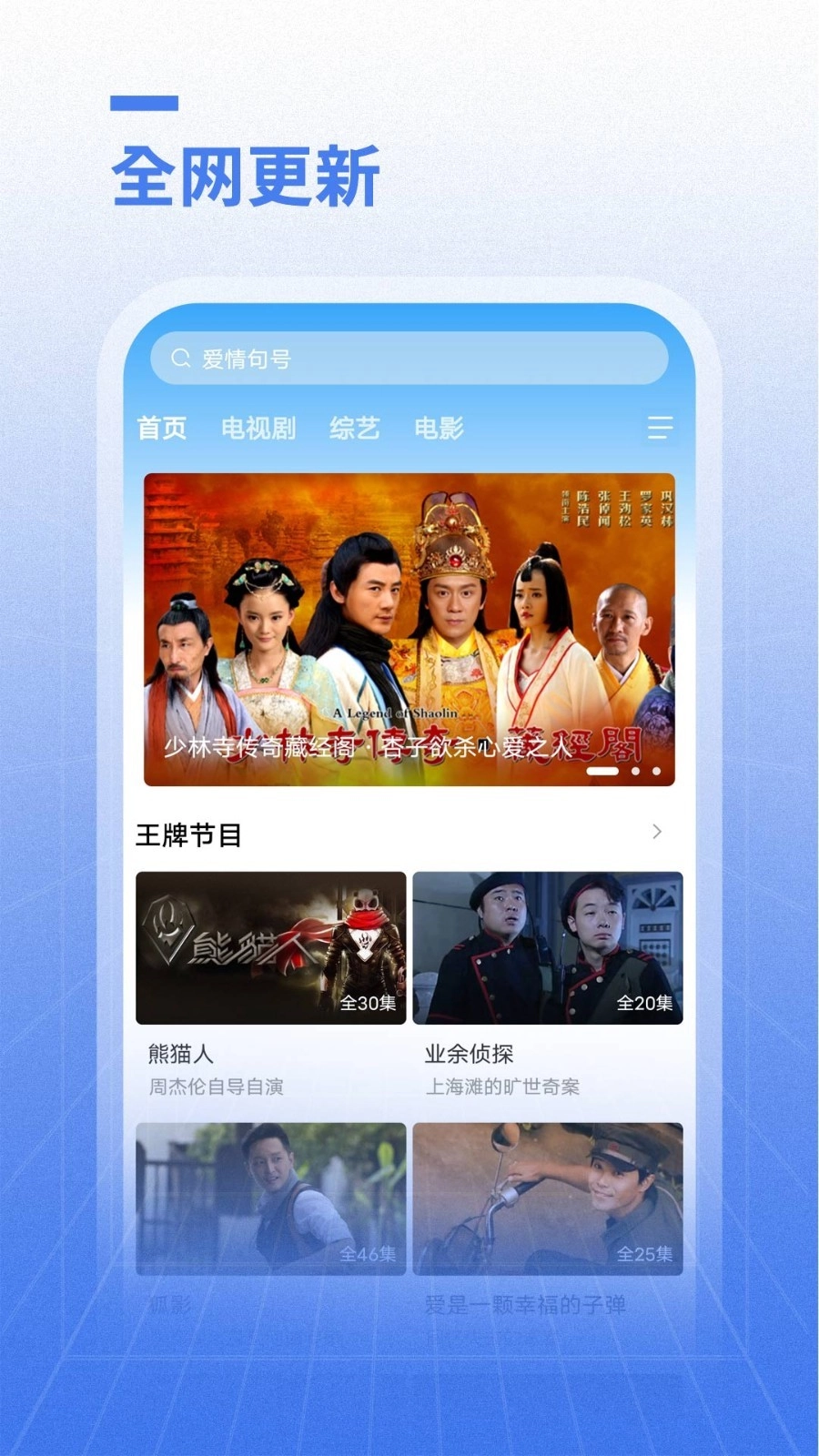Open the 狐影 show thumbnail

270,1201
